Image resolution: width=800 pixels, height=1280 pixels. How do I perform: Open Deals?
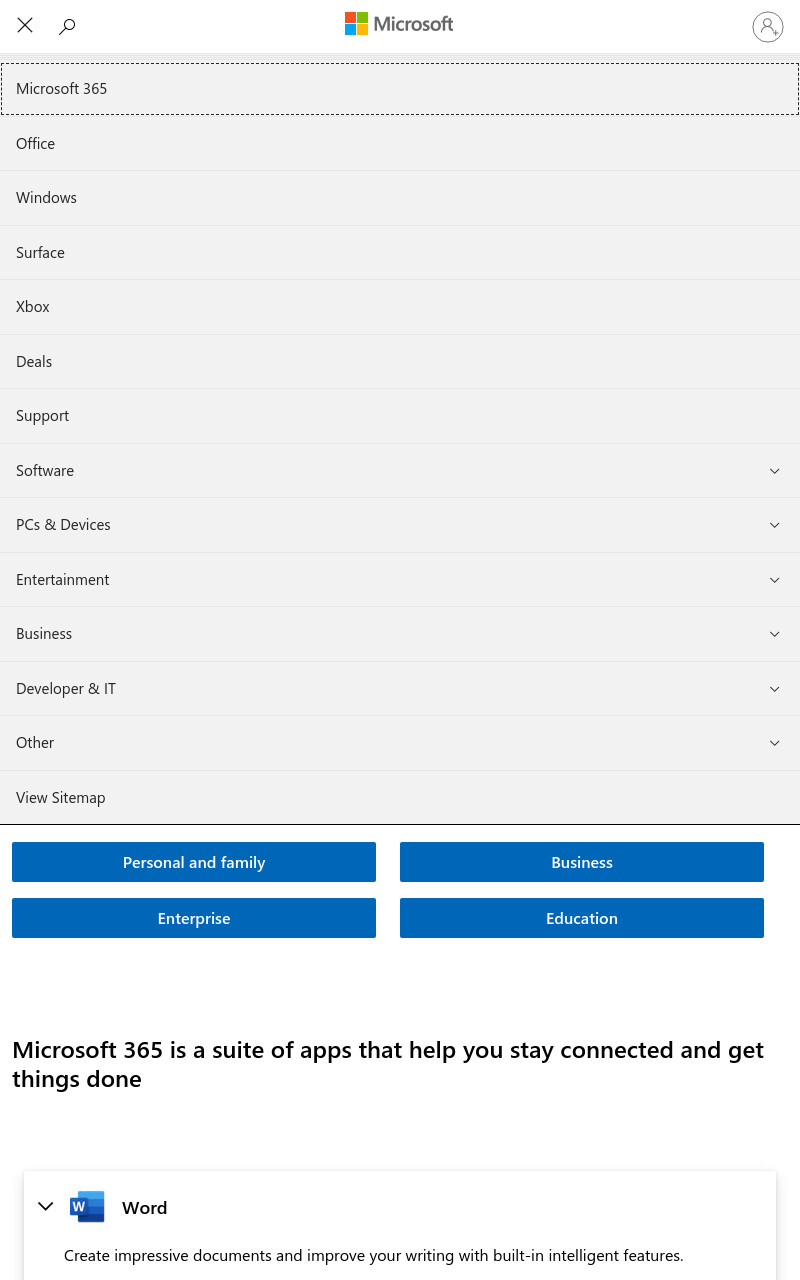[400, 362]
